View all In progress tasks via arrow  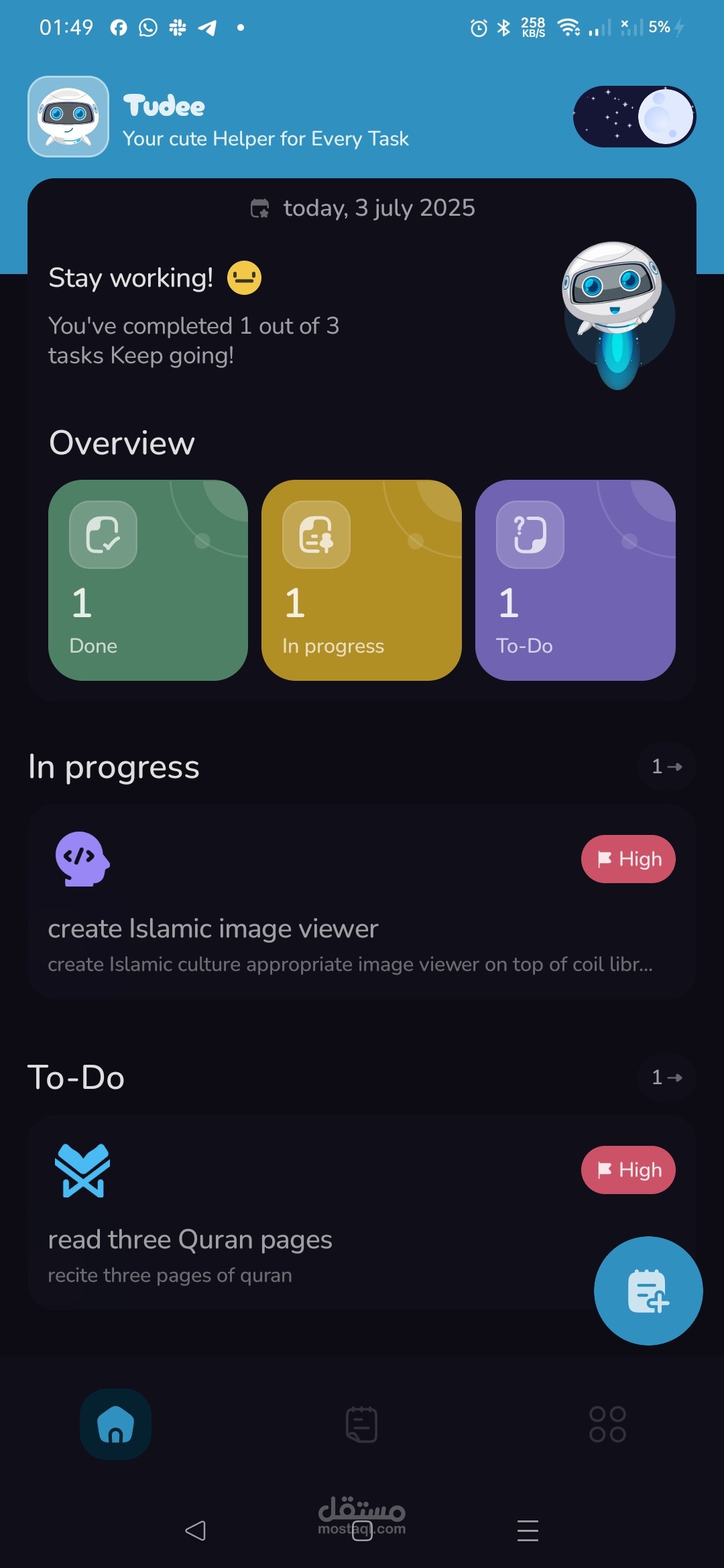(666, 767)
